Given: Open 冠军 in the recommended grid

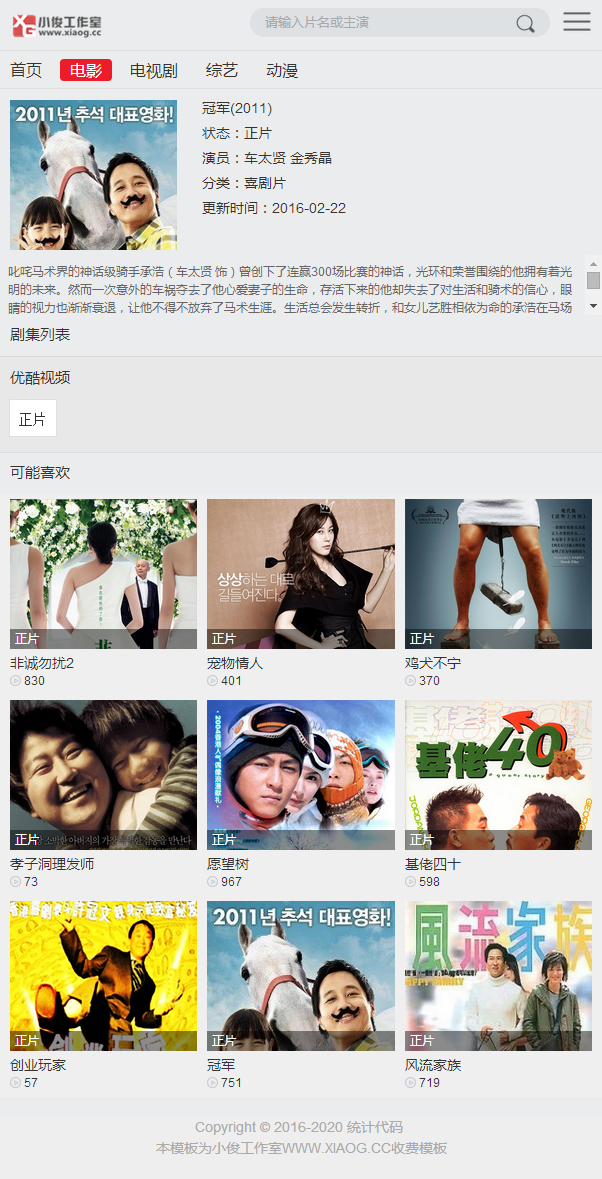Looking at the screenshot, I should (x=300, y=976).
